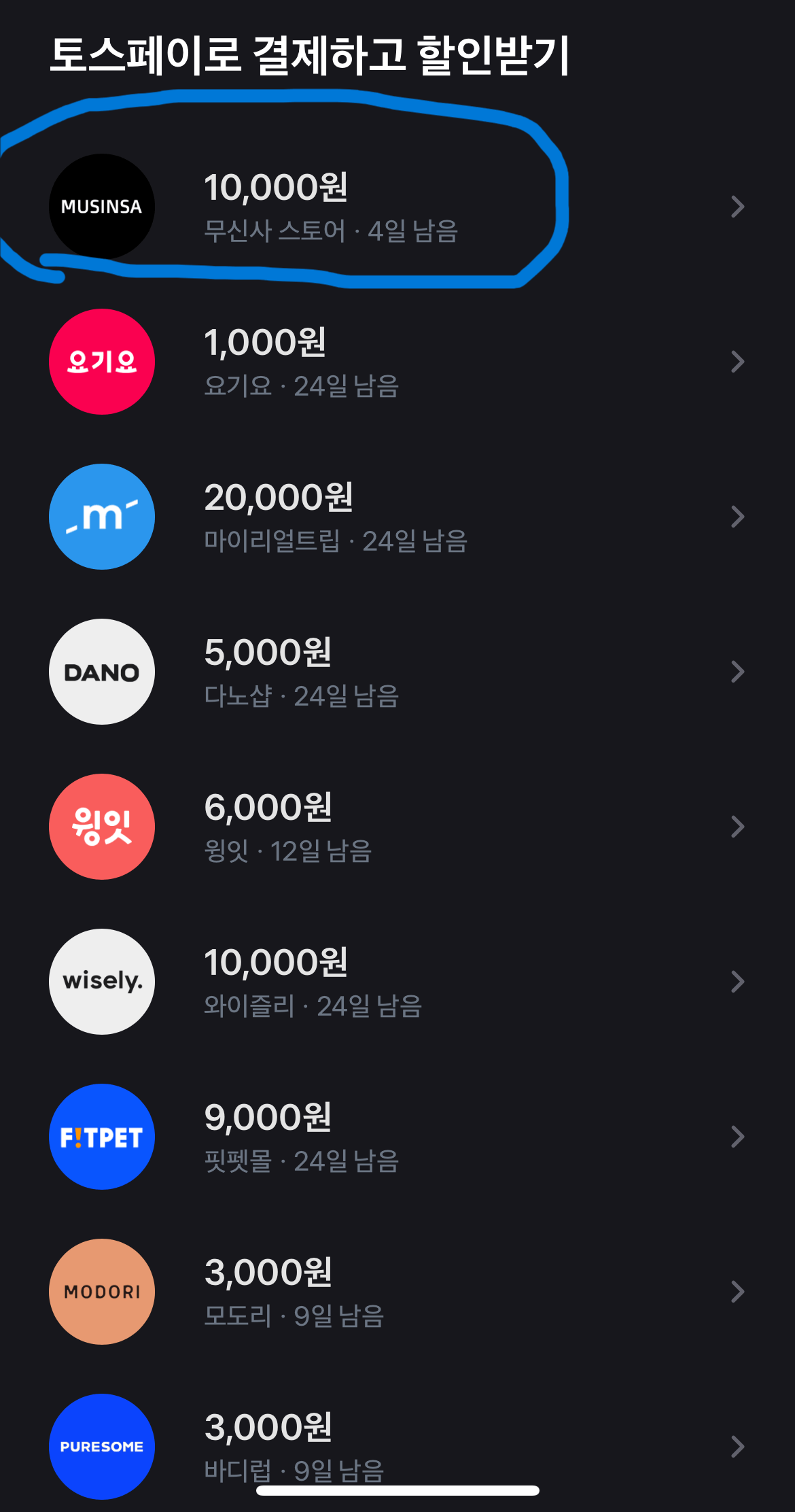Open the Musinsa Store 10,000원 discount
Screen dimensions: 795x1512
pyautogui.click(x=397, y=207)
